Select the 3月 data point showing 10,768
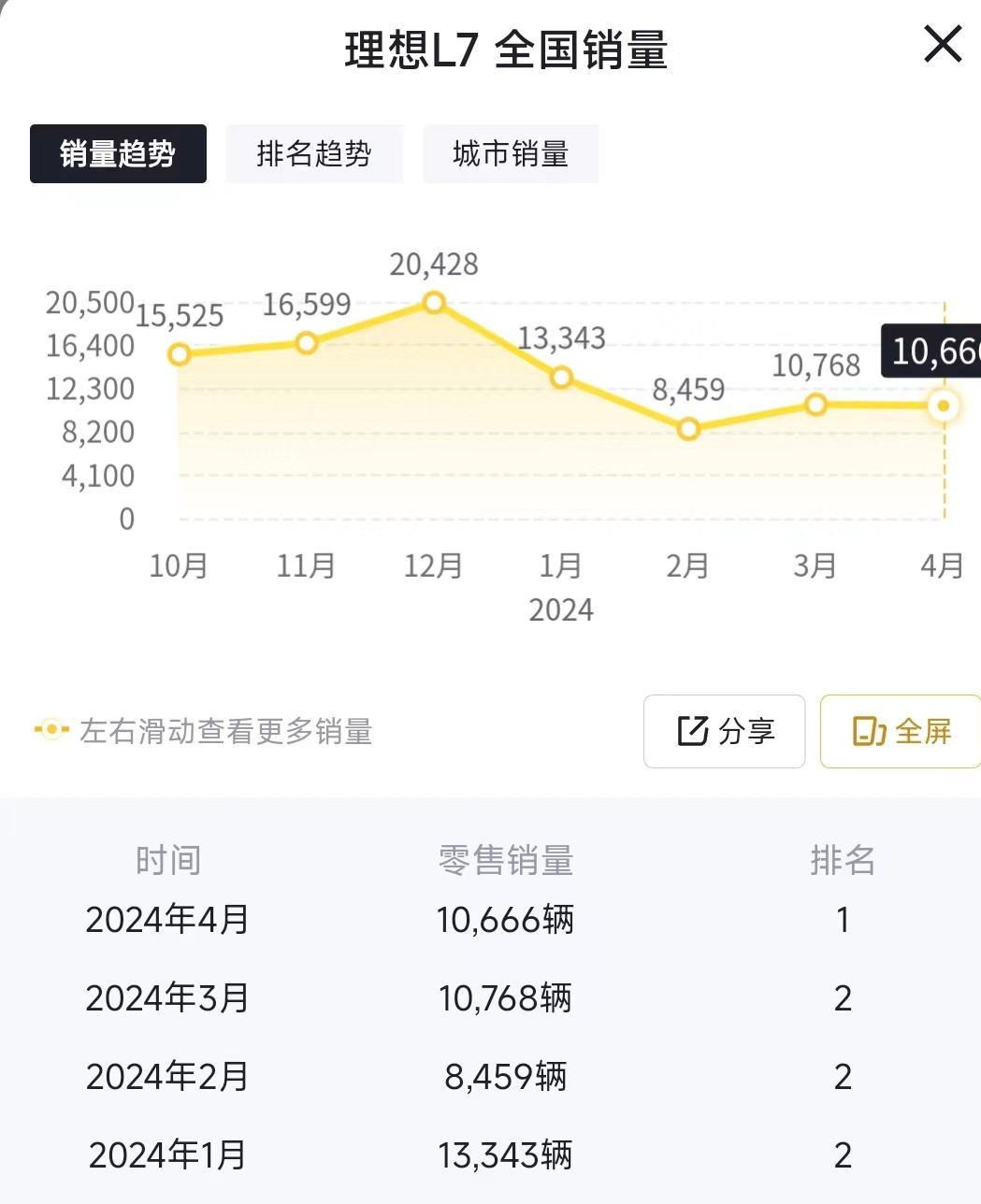The image size is (981, 1204). point(815,405)
